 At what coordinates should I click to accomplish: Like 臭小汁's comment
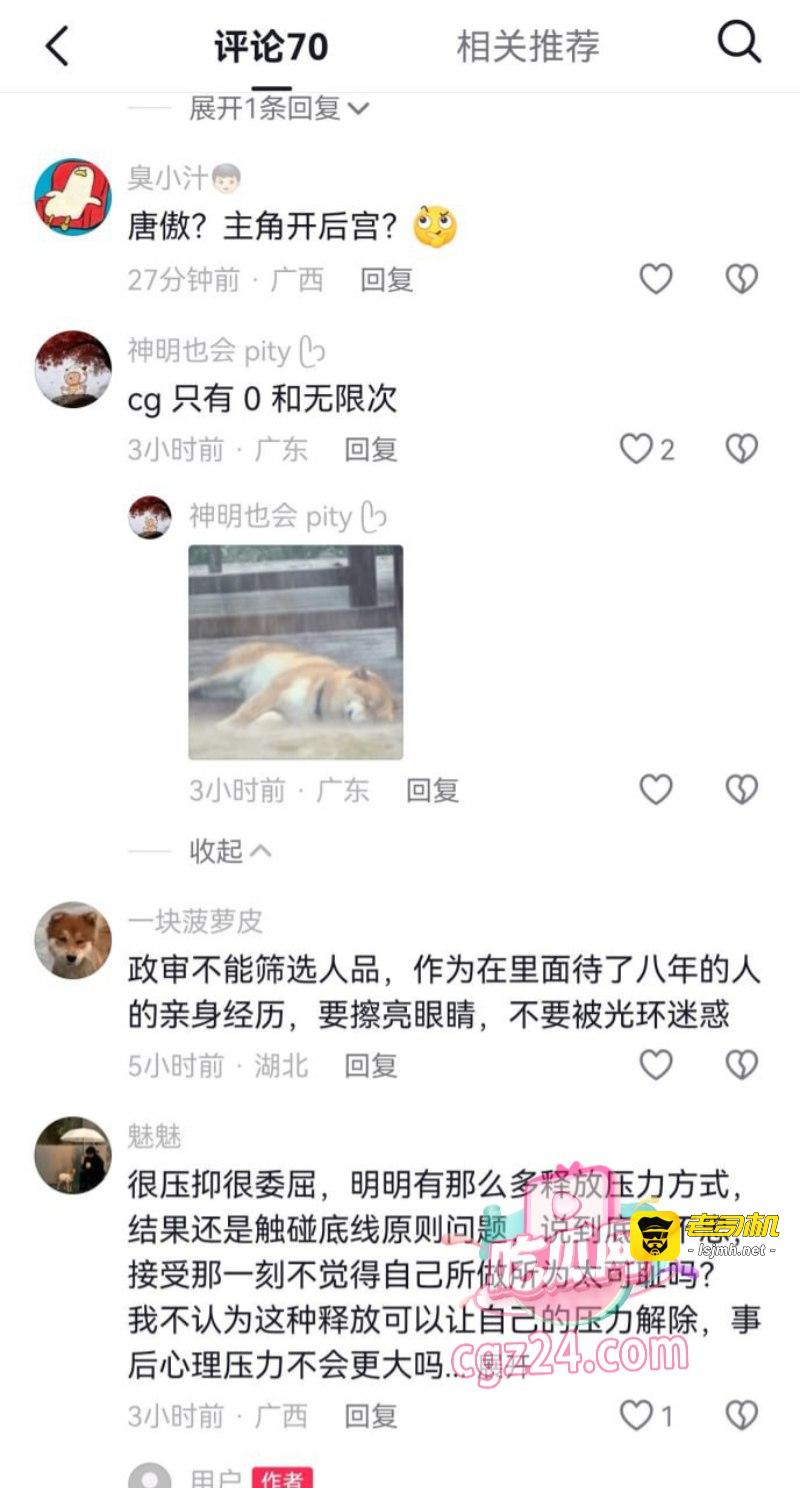pos(656,279)
